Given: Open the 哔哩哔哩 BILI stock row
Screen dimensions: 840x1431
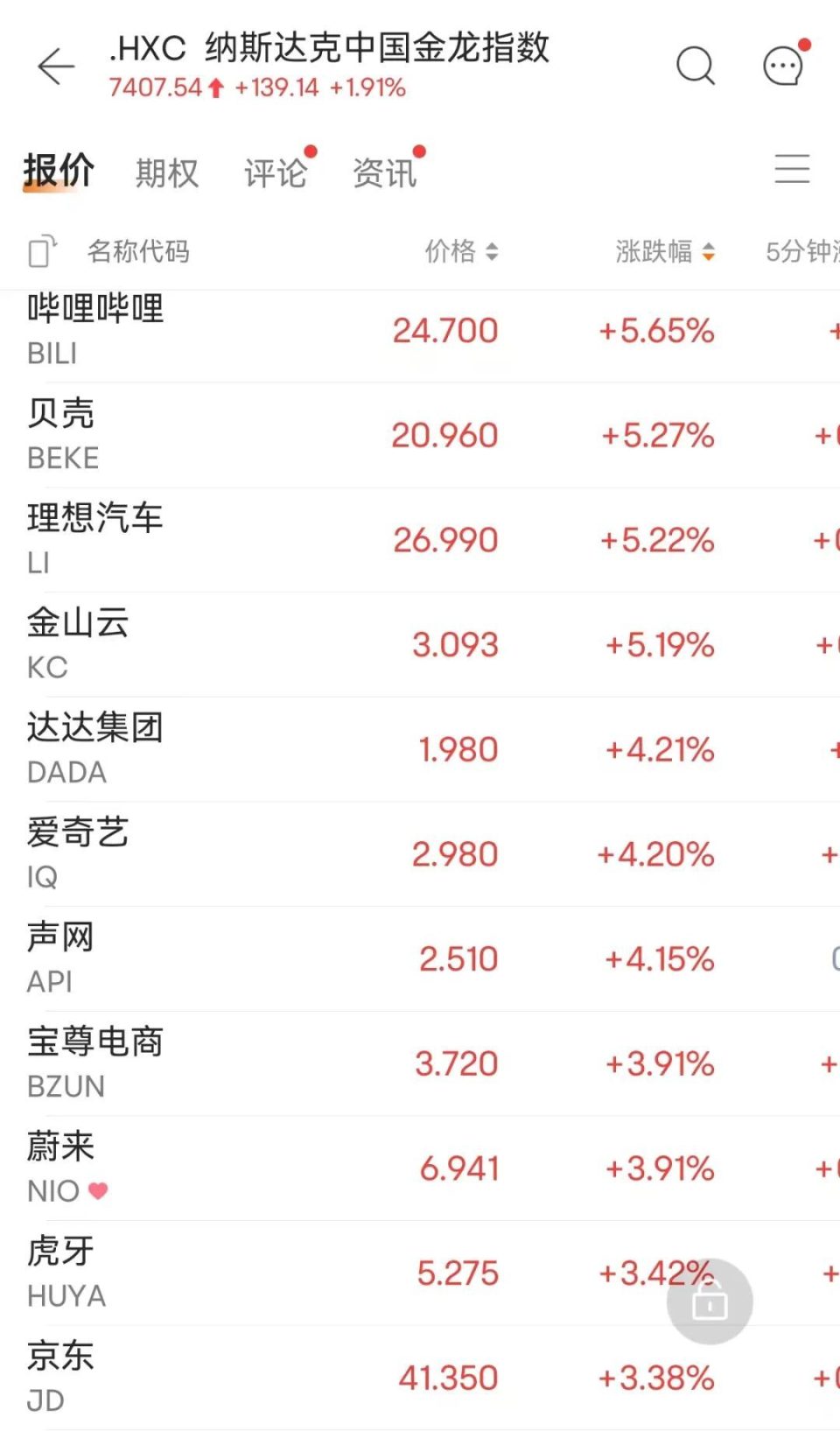Looking at the screenshot, I should click(420, 331).
